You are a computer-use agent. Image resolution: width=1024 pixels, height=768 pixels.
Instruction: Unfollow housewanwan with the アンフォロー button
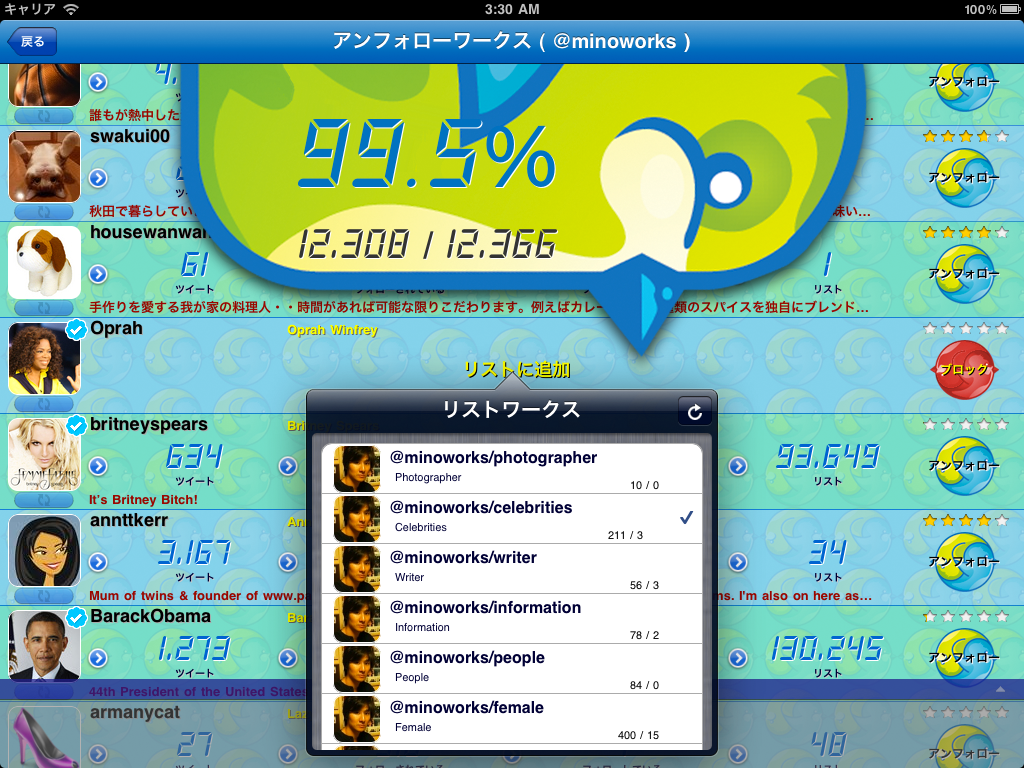point(964,274)
